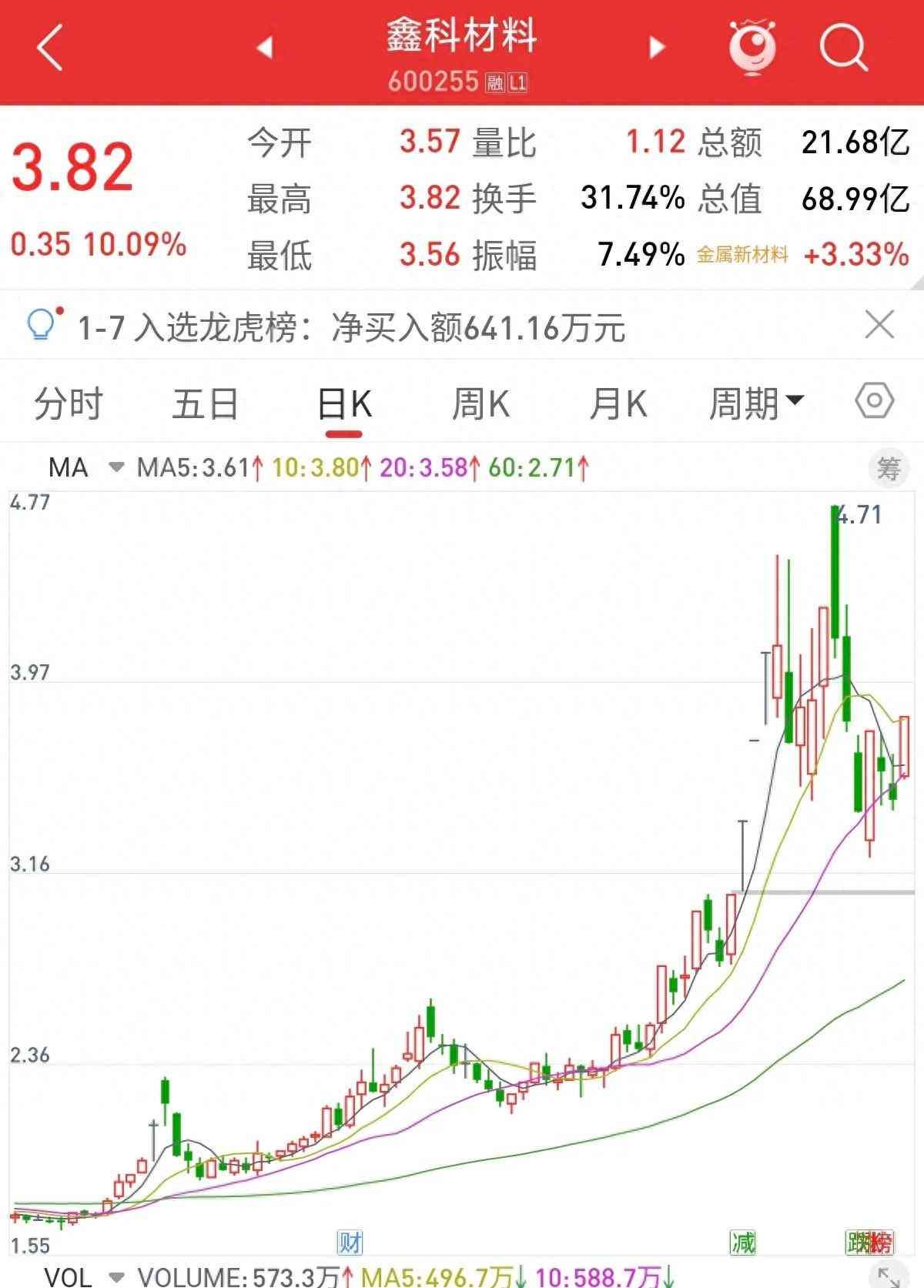Open chart settings hexagon icon

(x=875, y=401)
